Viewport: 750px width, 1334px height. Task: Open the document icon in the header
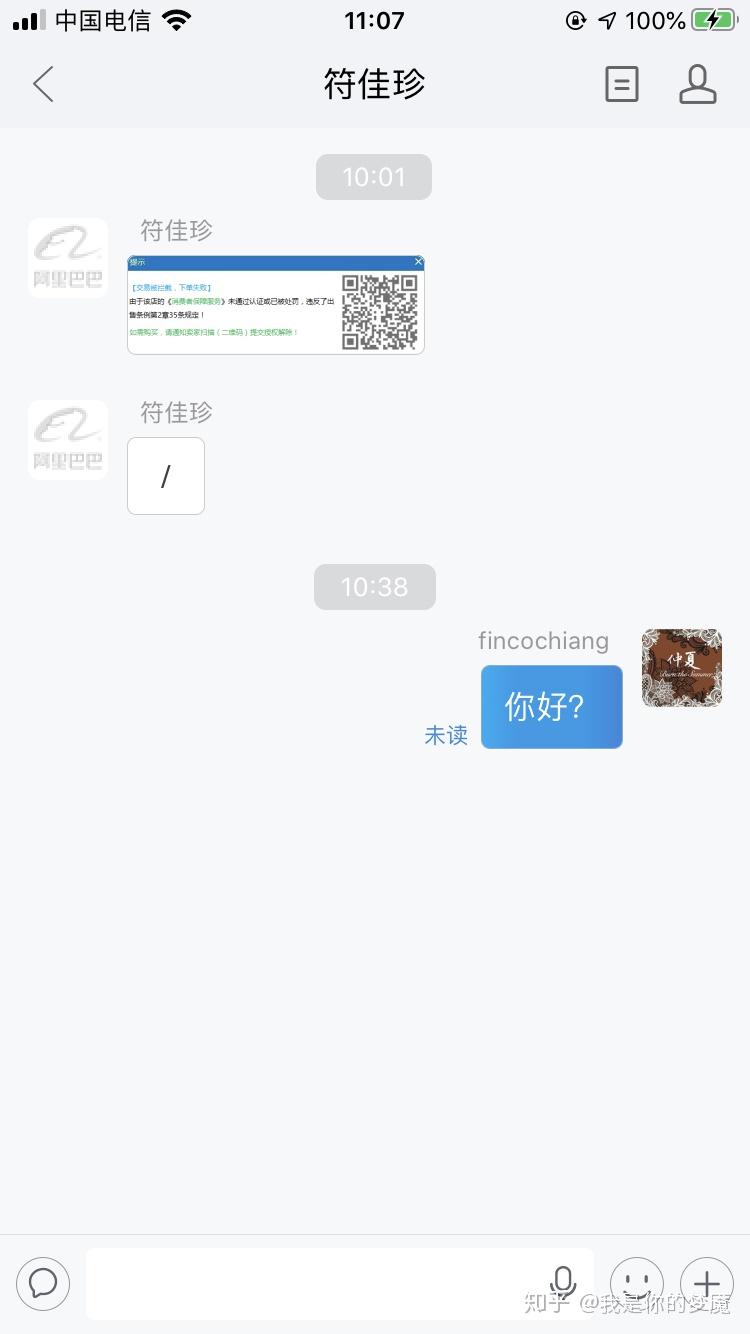pos(622,85)
